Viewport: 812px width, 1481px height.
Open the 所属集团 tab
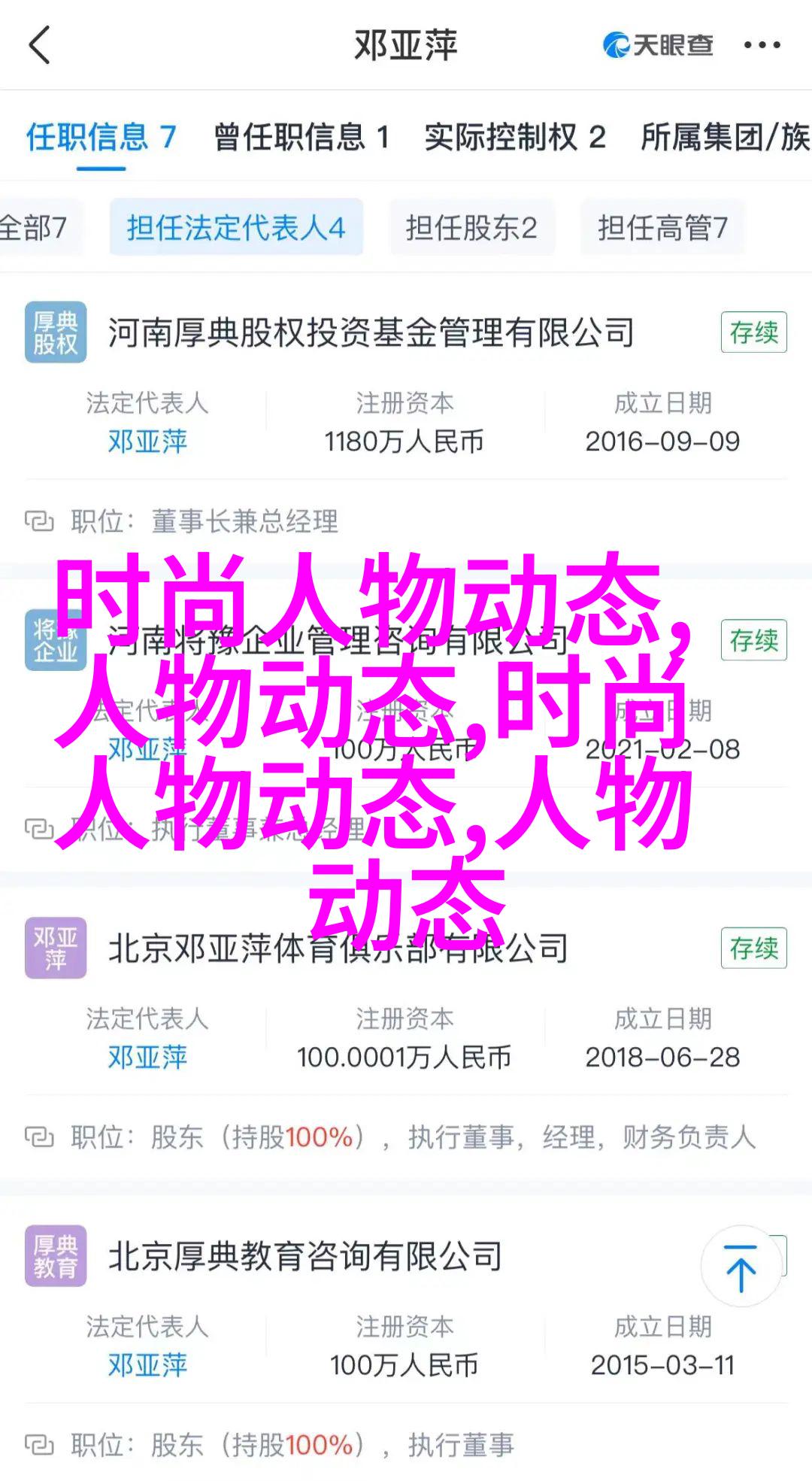724,138
